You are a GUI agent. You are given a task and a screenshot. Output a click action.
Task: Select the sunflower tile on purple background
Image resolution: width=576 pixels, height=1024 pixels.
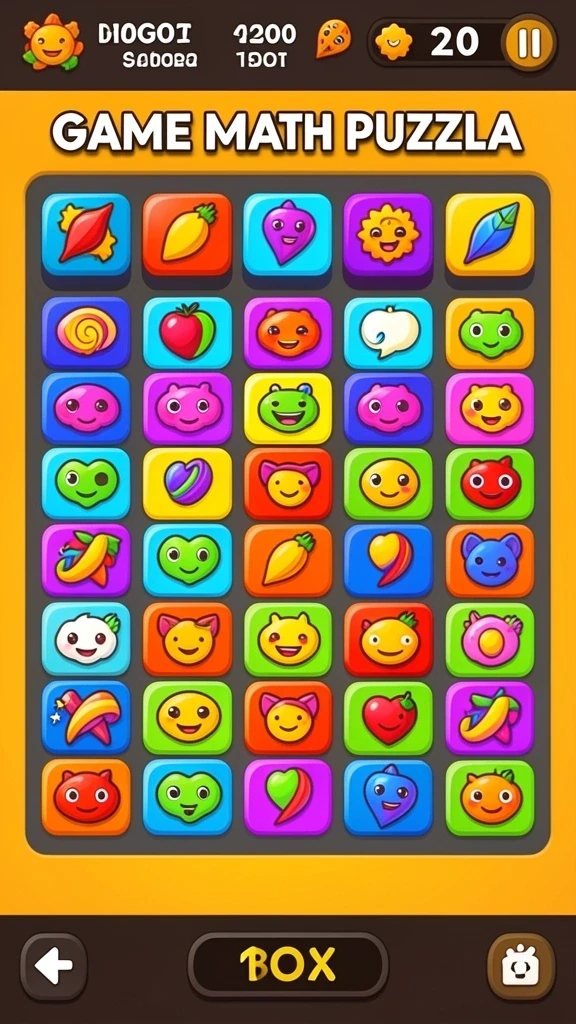pyautogui.click(x=388, y=234)
